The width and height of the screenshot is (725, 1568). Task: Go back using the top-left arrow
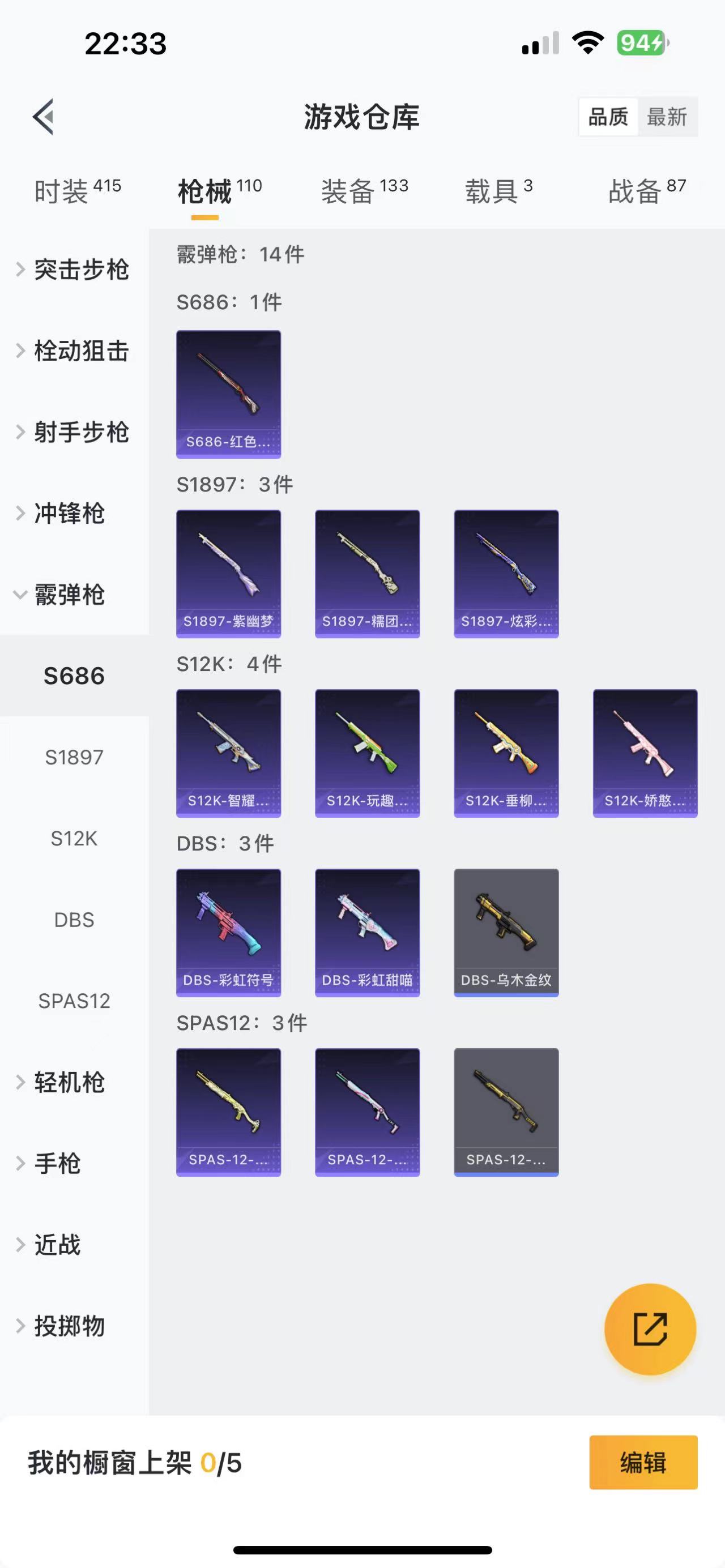pyautogui.click(x=44, y=116)
